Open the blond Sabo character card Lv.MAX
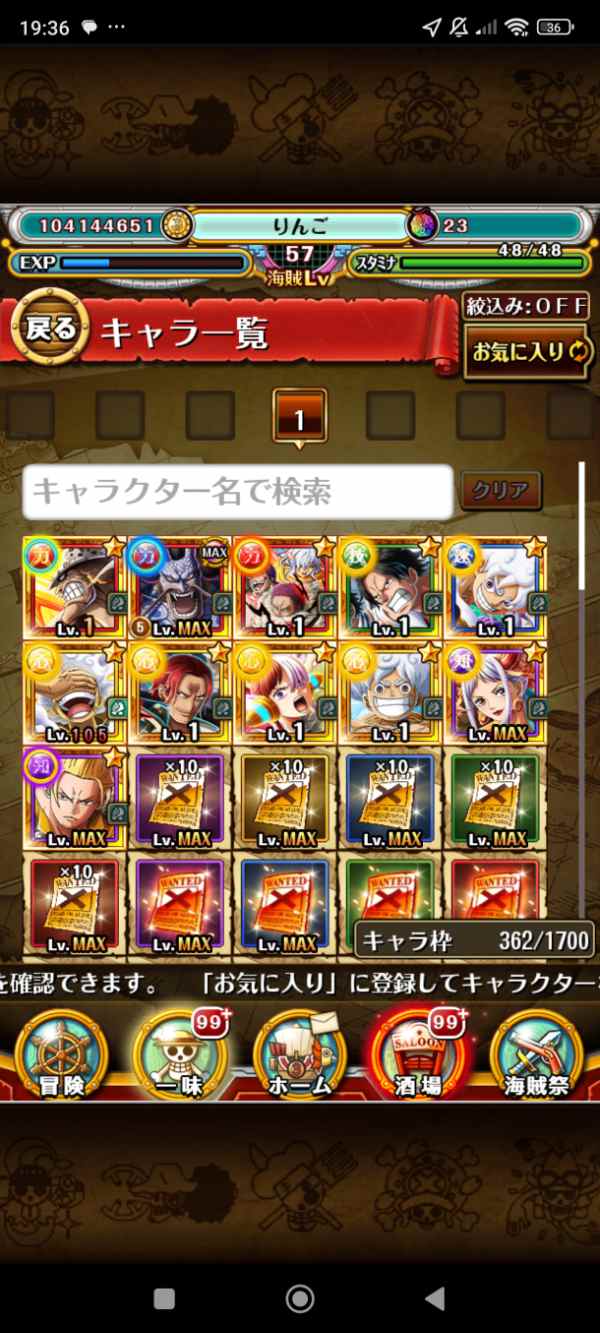Viewport: 600px width, 1333px height. tap(75, 798)
